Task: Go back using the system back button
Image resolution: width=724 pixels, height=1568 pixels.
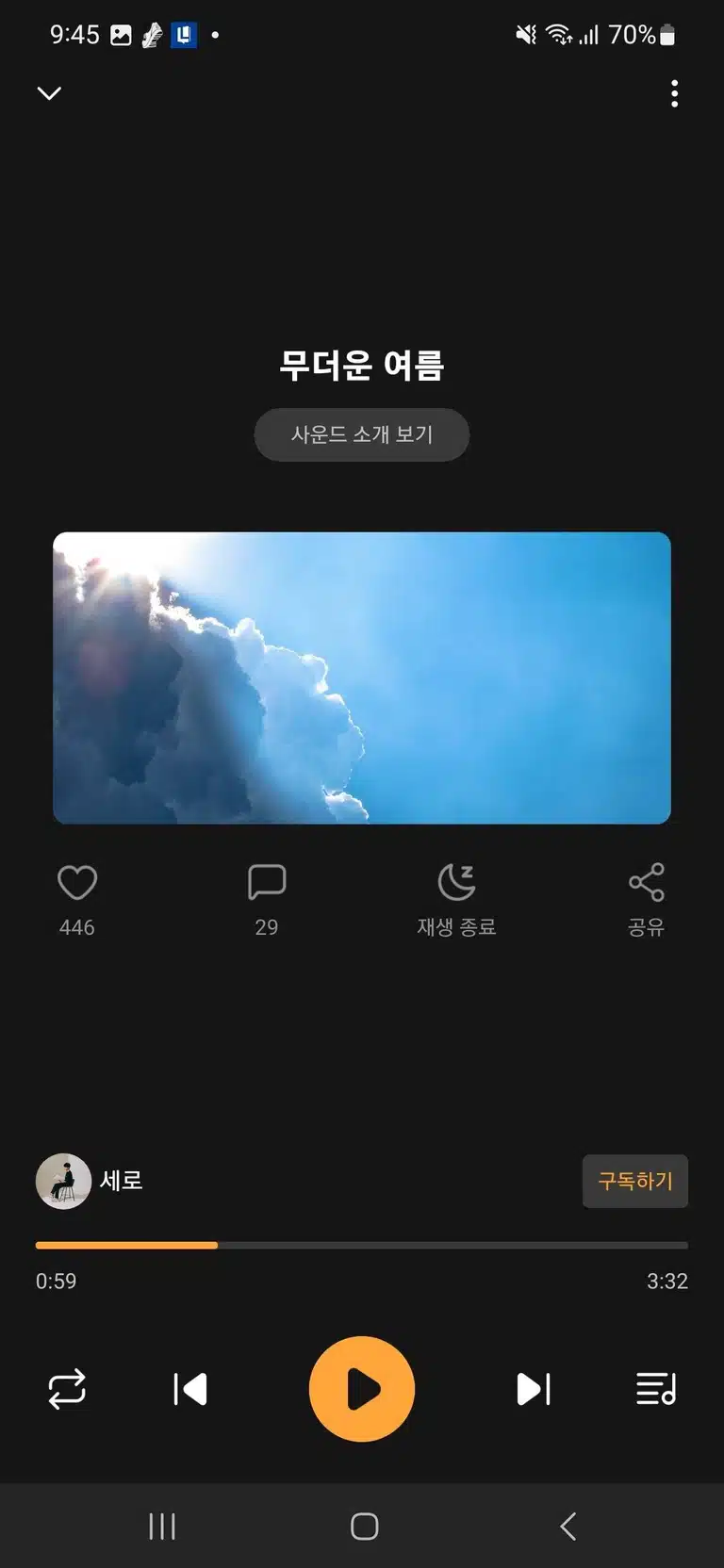Action: click(x=568, y=1526)
